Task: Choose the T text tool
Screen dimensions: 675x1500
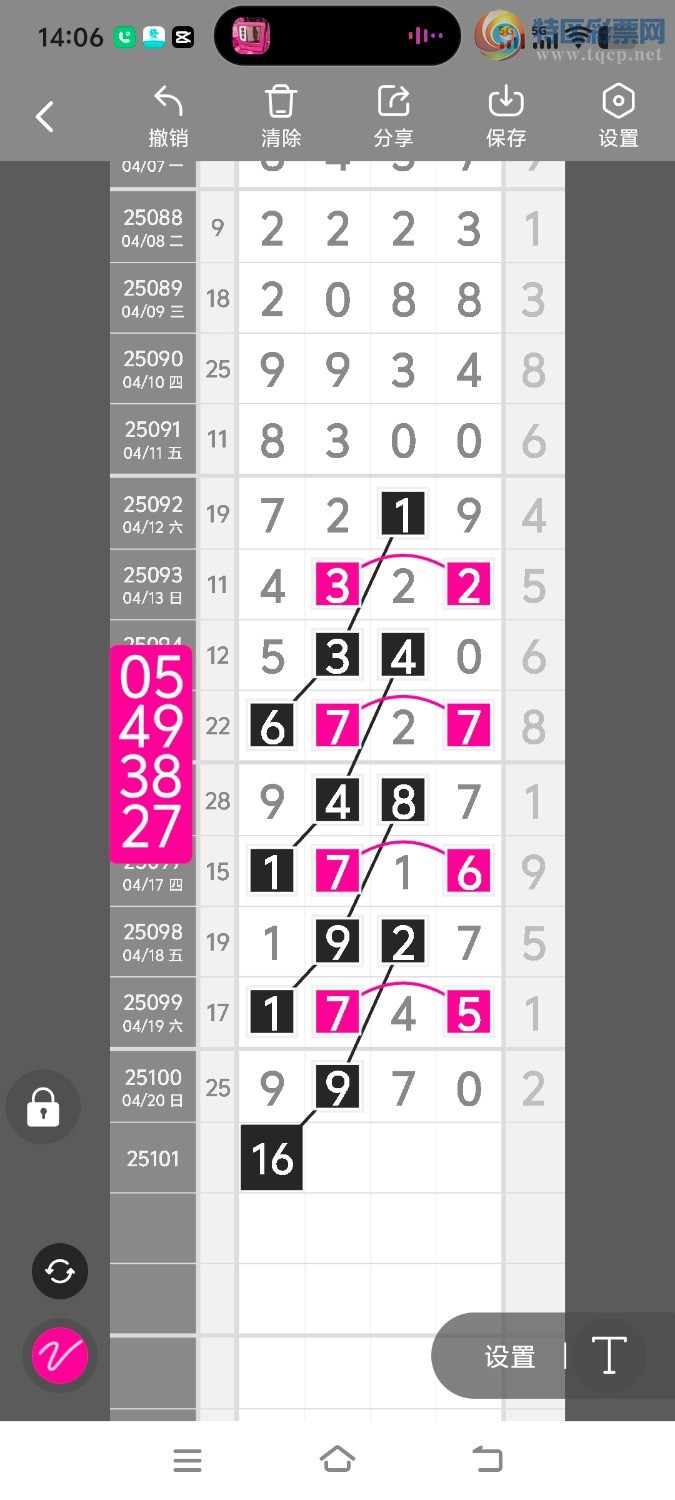Action: coord(609,1356)
